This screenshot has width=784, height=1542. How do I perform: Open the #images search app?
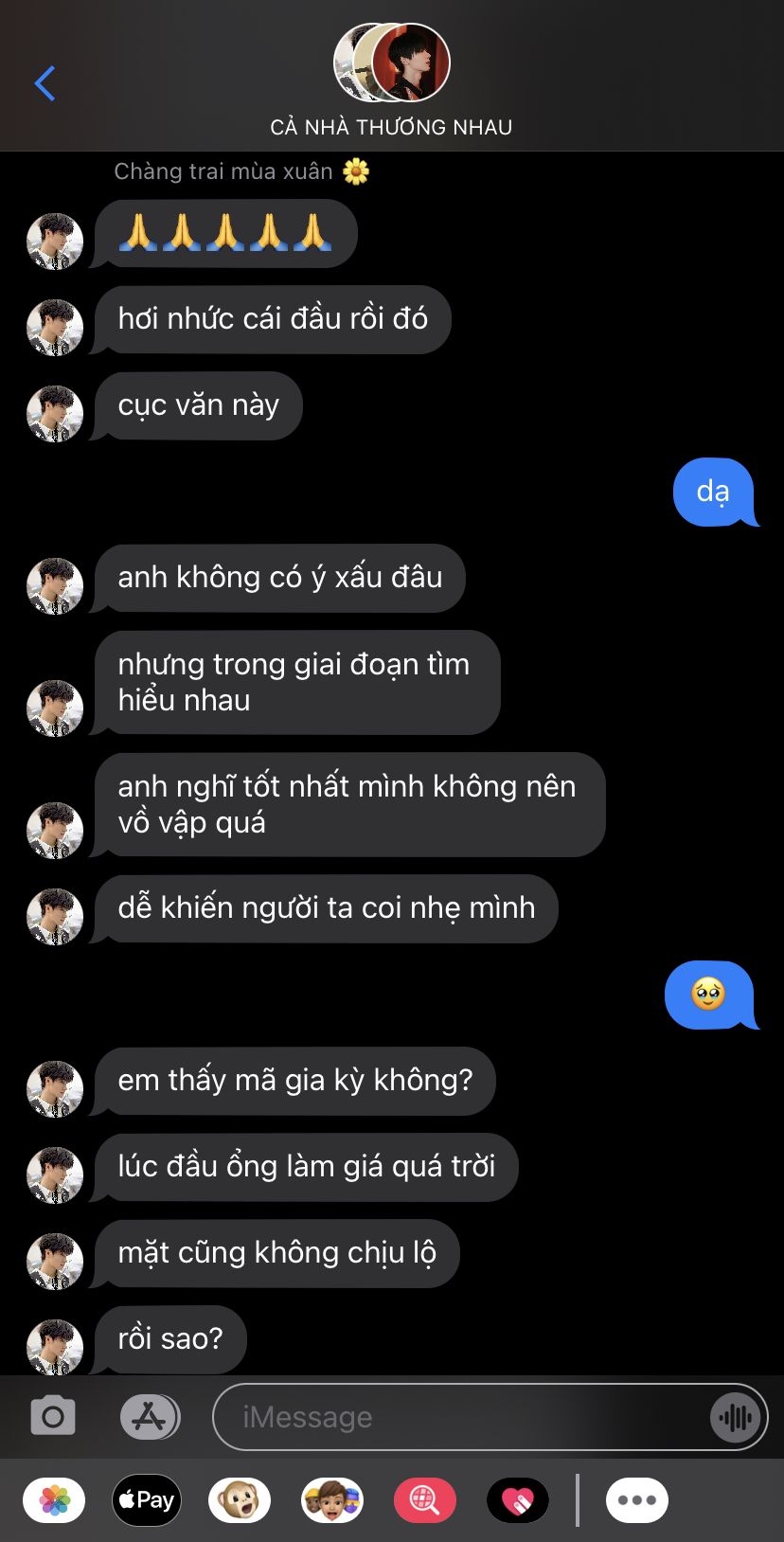tap(425, 1500)
